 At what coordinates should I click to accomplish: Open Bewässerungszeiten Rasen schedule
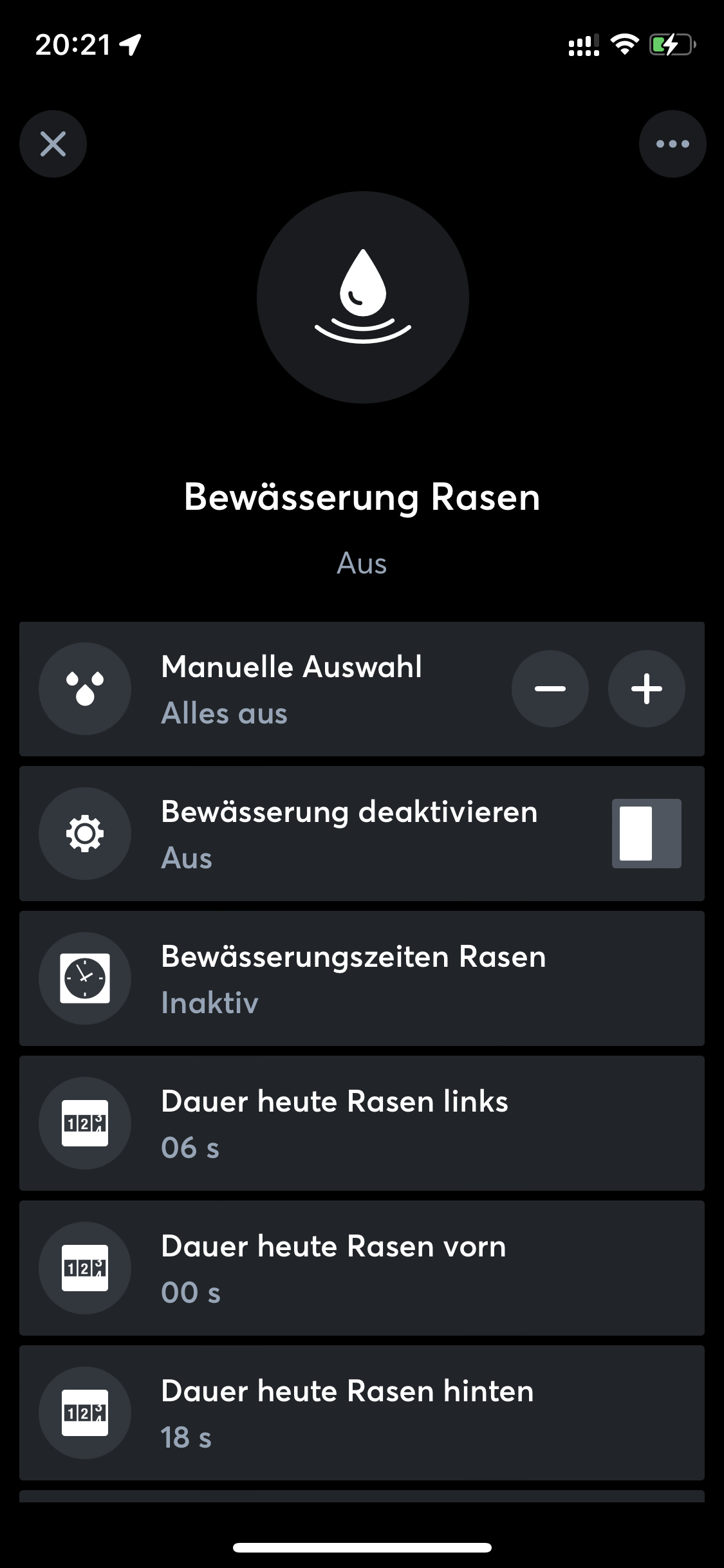pos(362,978)
